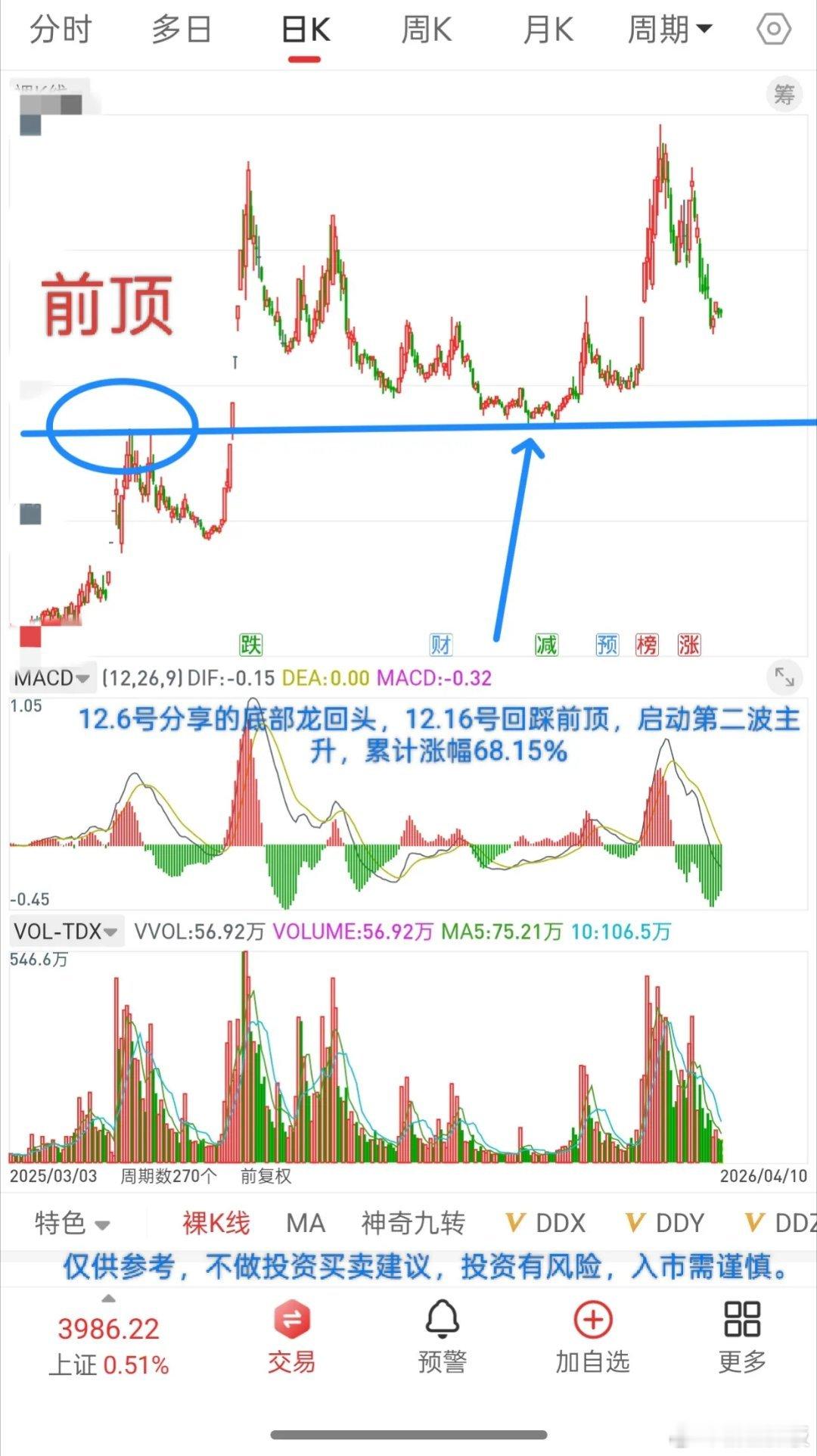Tap the 交易 trade transfer icon

[x=291, y=1321]
